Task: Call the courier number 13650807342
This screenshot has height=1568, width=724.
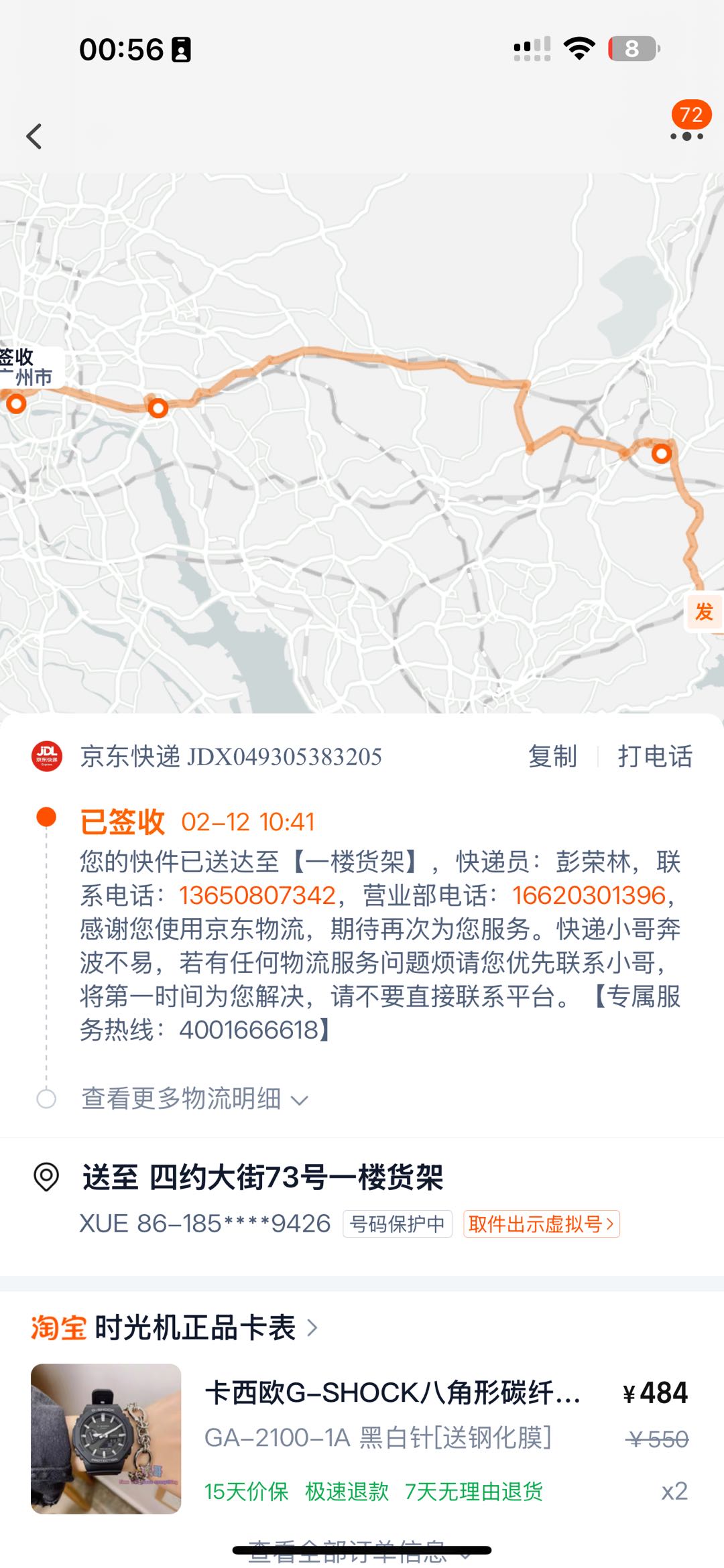Action: pyautogui.click(x=257, y=895)
